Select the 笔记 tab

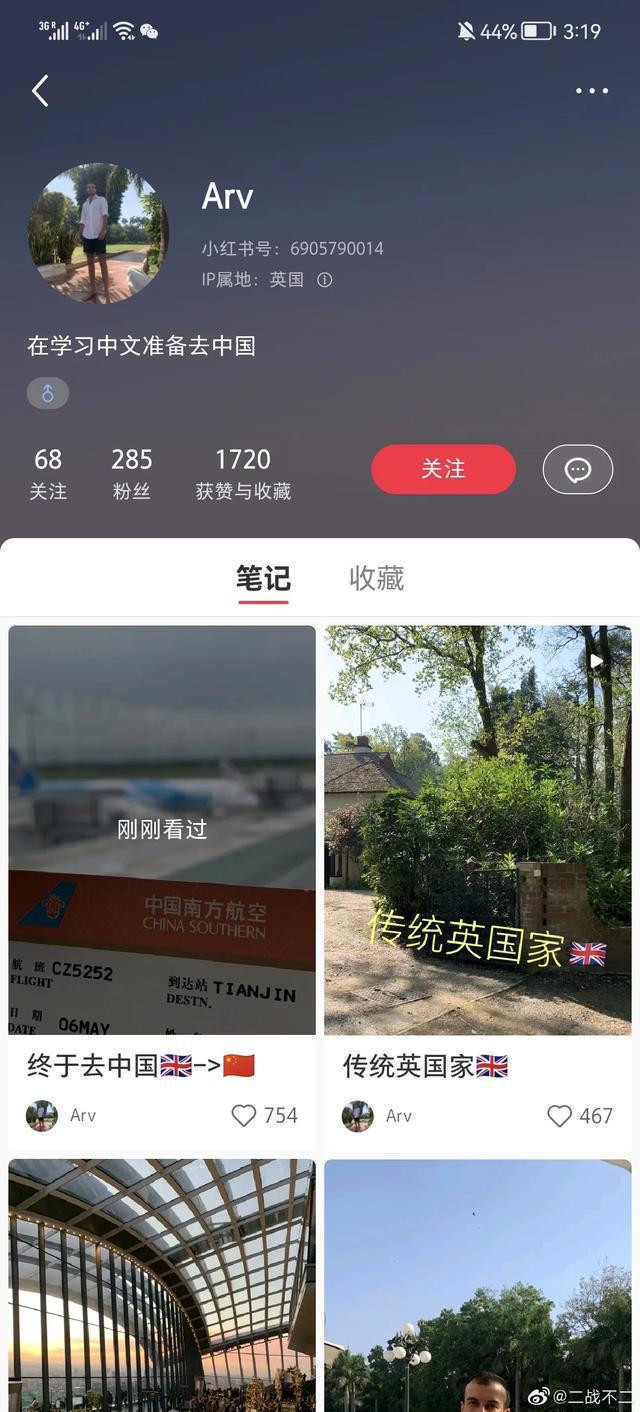click(263, 578)
